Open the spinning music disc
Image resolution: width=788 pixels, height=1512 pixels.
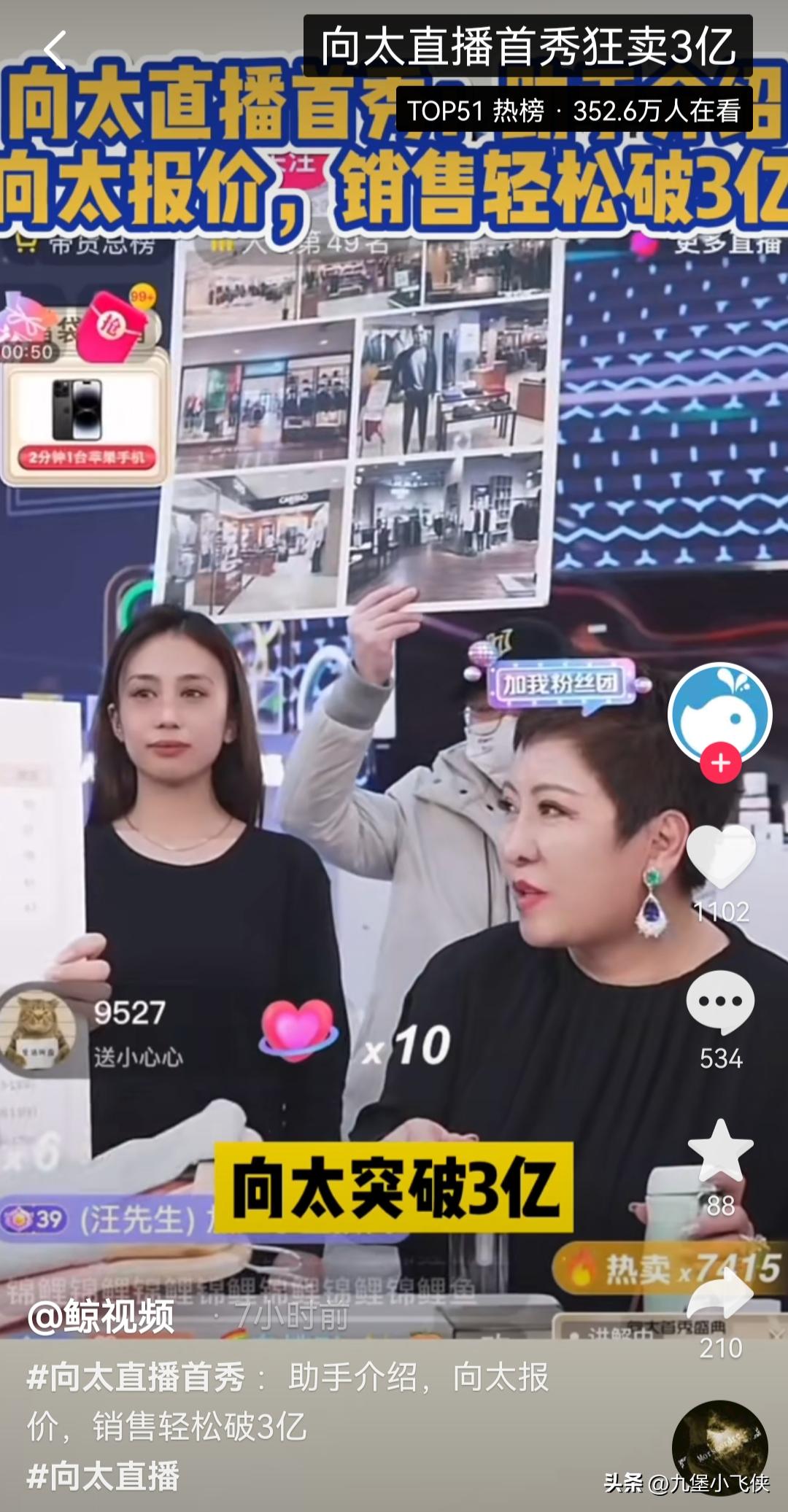coord(719,1448)
